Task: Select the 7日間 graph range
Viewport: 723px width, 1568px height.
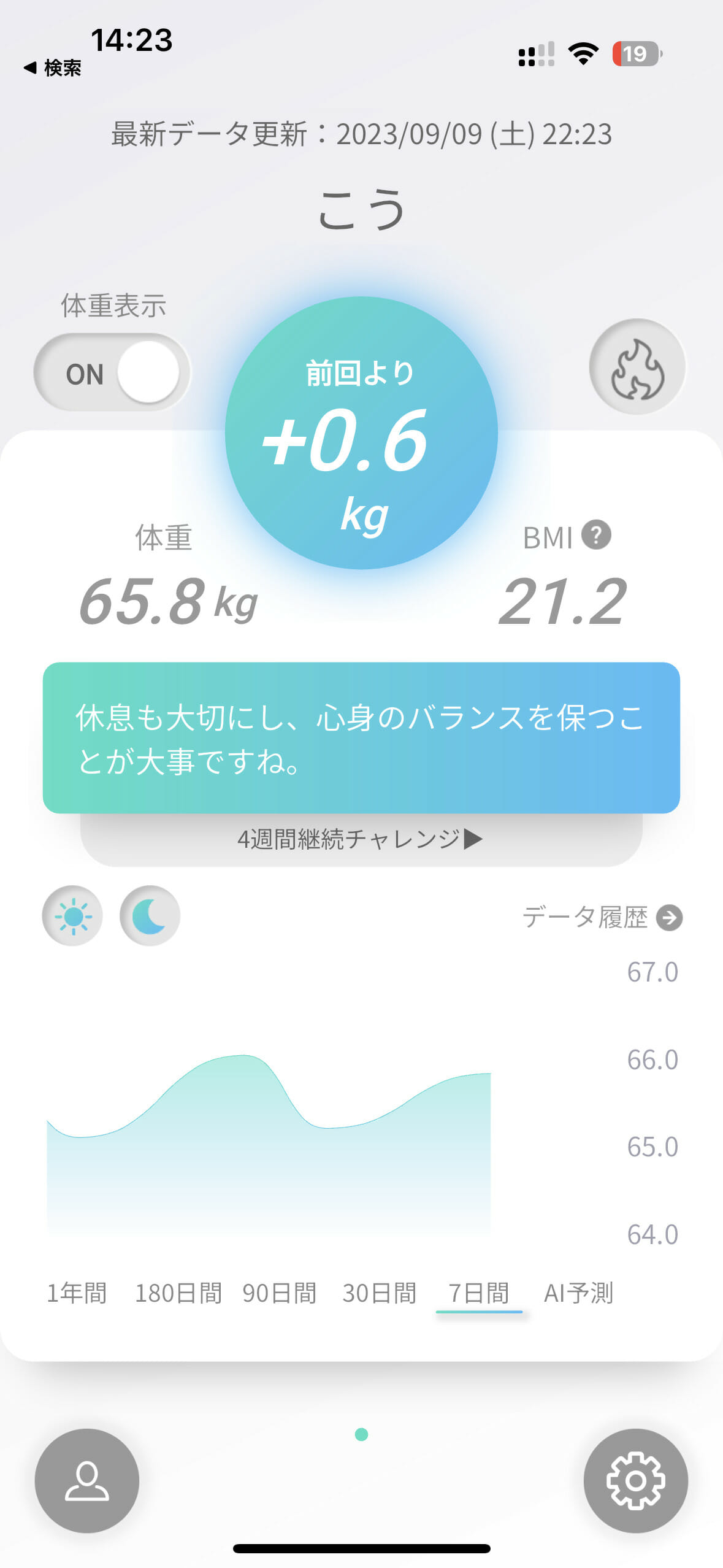Action: point(479,1294)
